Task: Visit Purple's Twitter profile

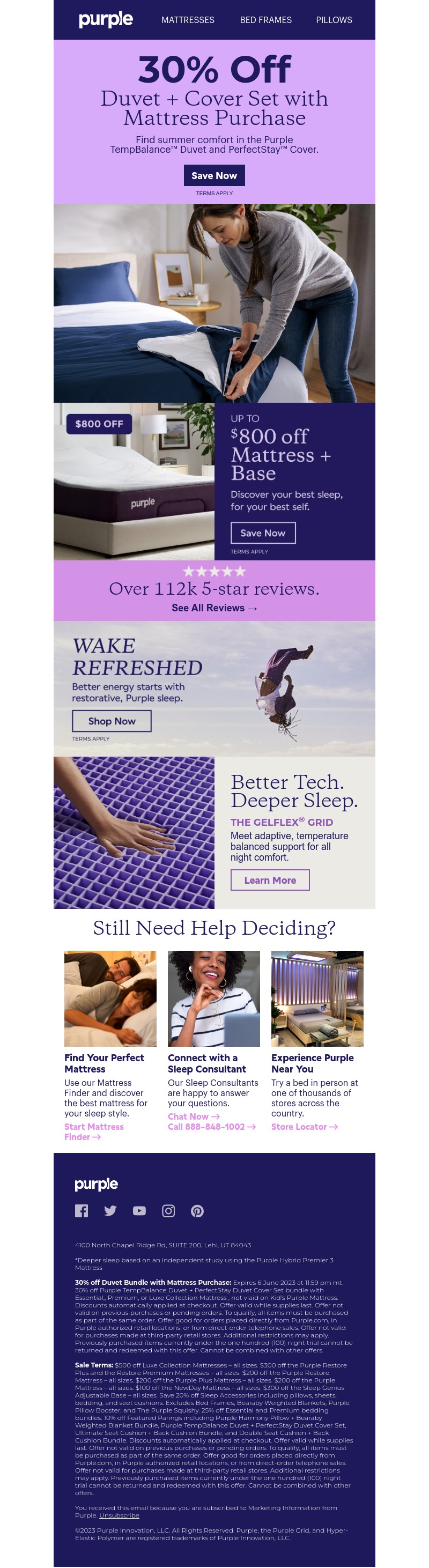Action: [x=110, y=1211]
